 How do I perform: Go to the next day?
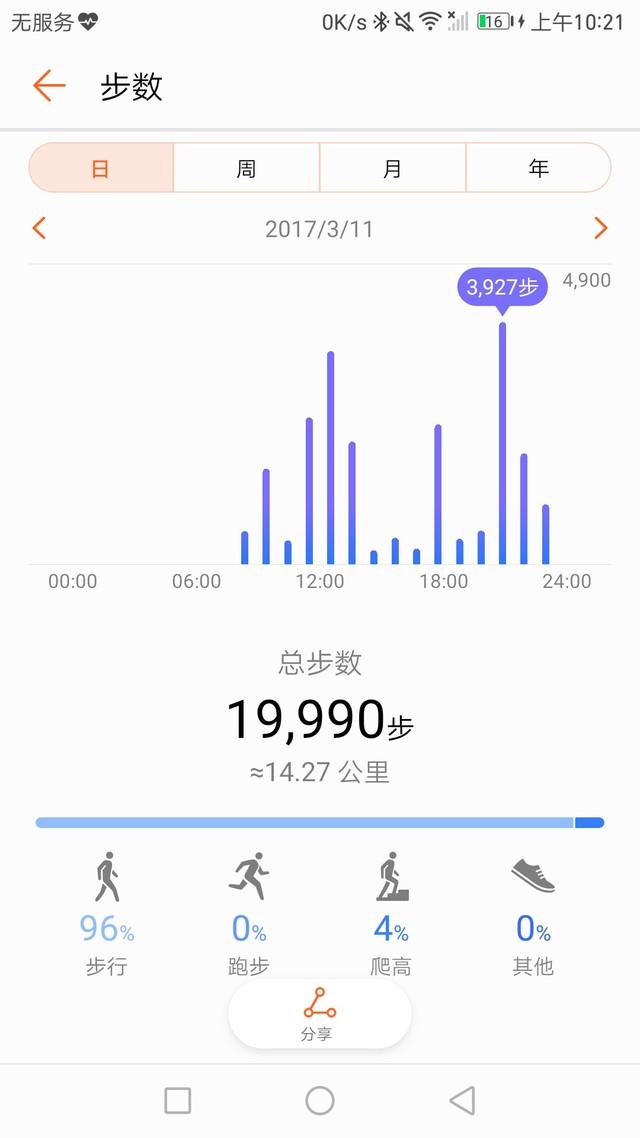pyautogui.click(x=600, y=229)
